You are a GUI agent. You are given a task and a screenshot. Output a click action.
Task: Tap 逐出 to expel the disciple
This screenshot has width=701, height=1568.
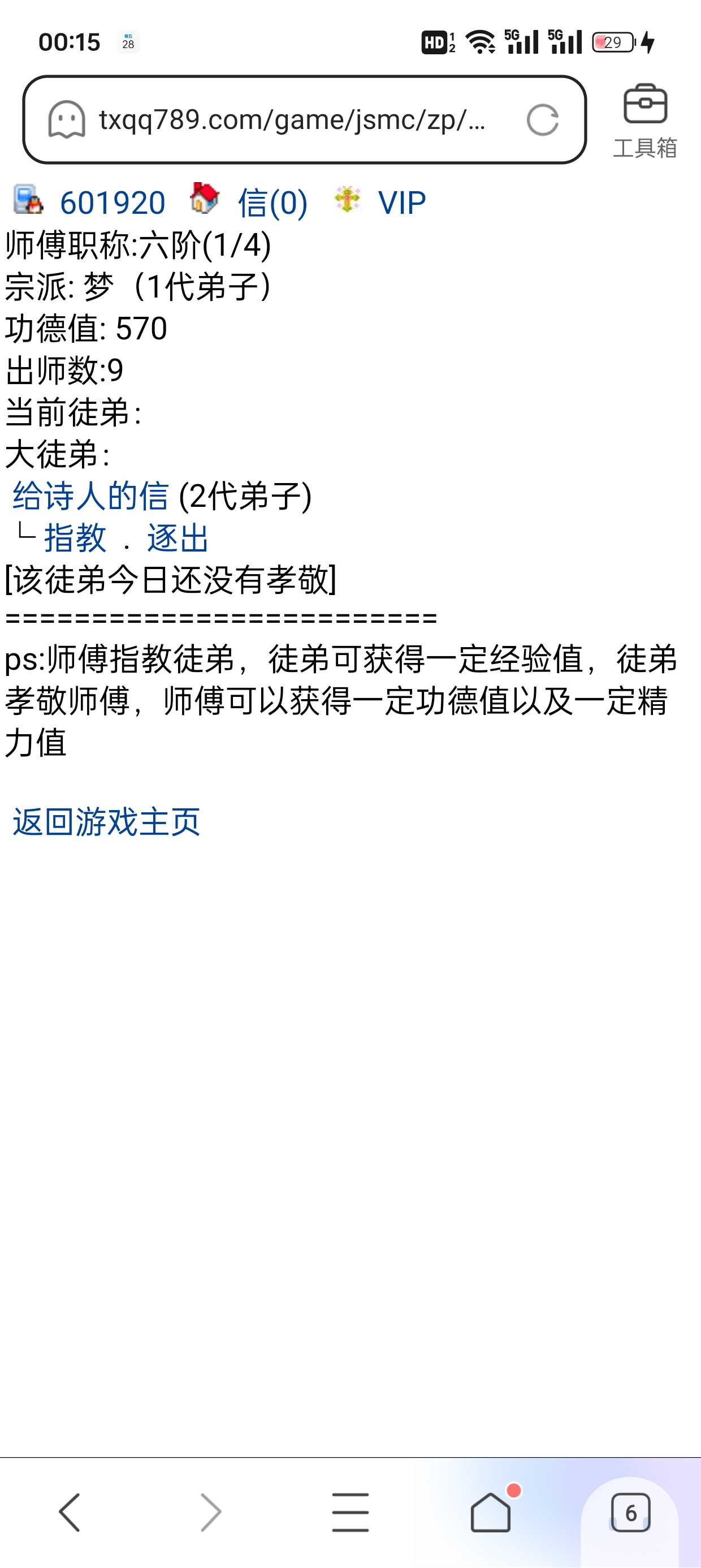coord(178,537)
